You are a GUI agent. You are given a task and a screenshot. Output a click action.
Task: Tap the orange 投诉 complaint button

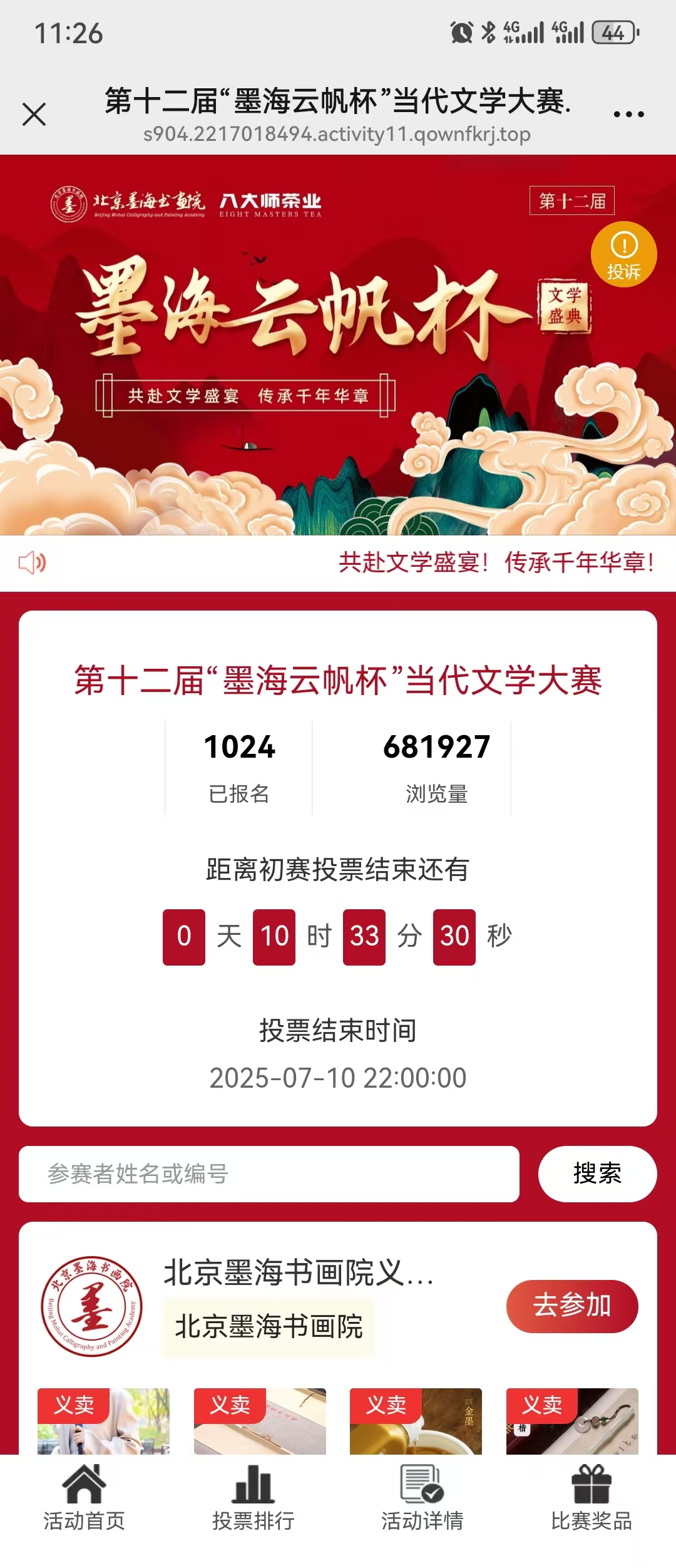click(623, 254)
